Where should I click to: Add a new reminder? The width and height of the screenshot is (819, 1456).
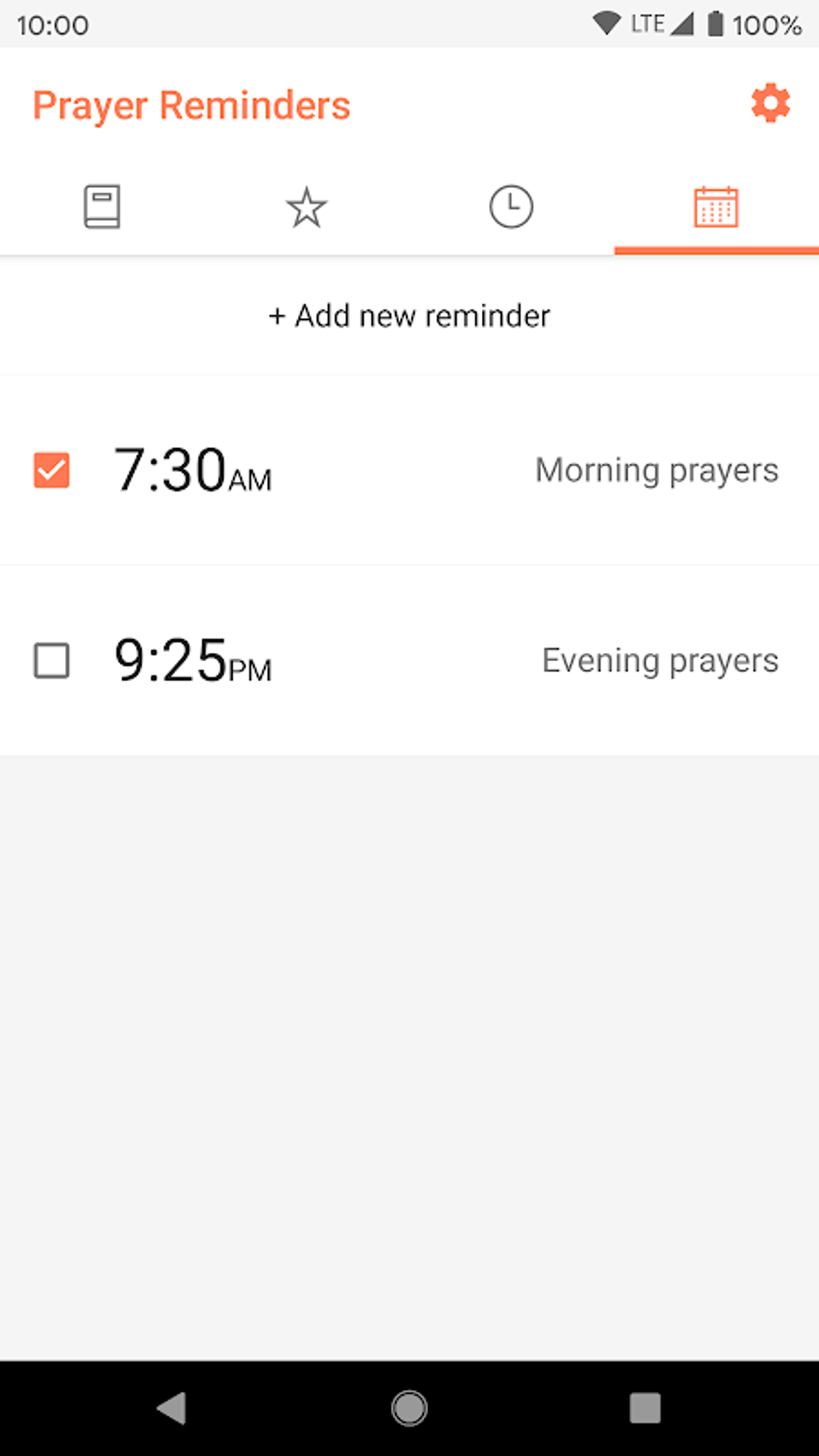(409, 316)
